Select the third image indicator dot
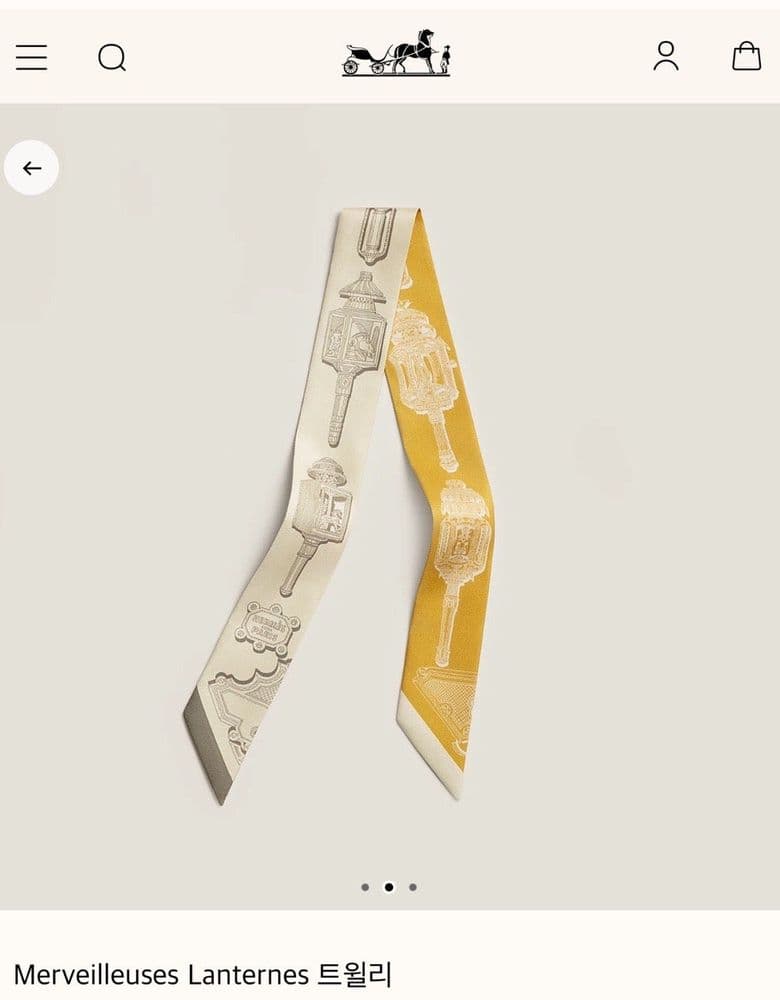780x1000 pixels. click(x=413, y=887)
